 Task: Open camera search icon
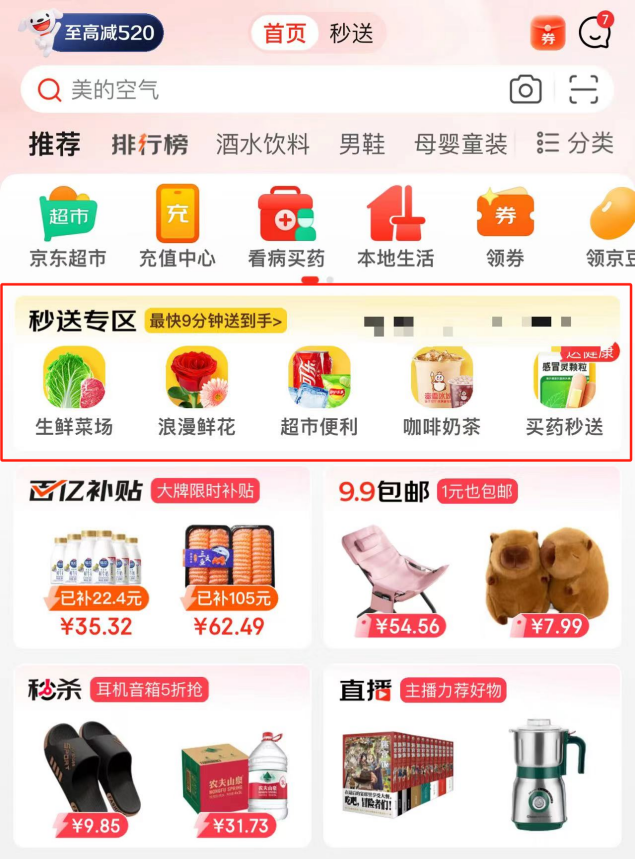[525, 90]
